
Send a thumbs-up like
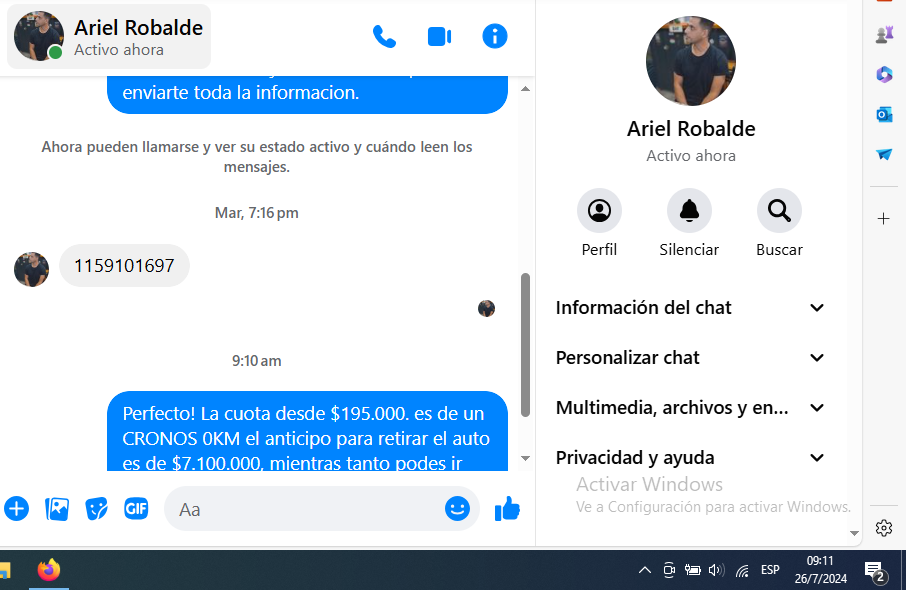click(507, 509)
